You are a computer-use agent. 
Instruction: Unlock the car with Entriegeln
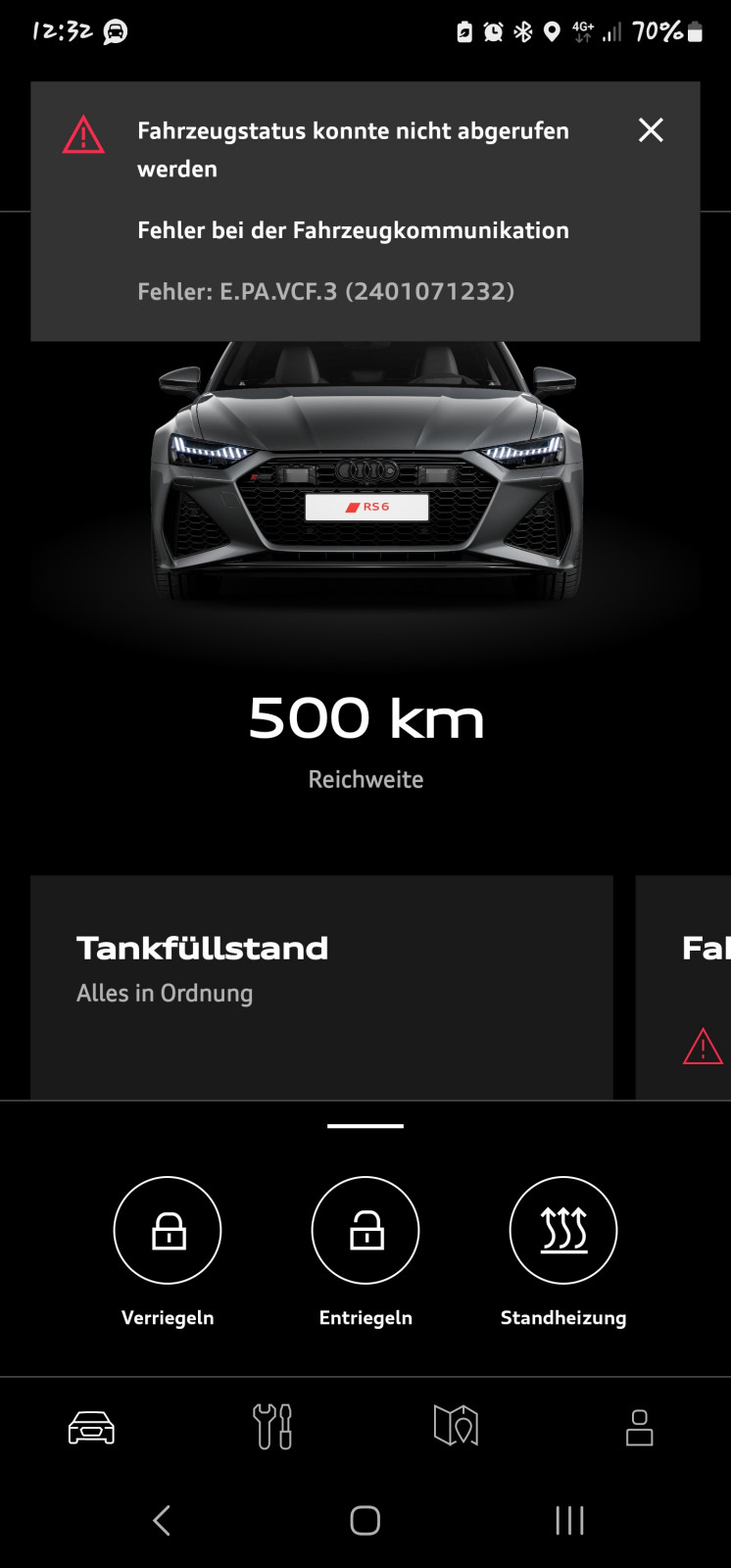point(365,1230)
